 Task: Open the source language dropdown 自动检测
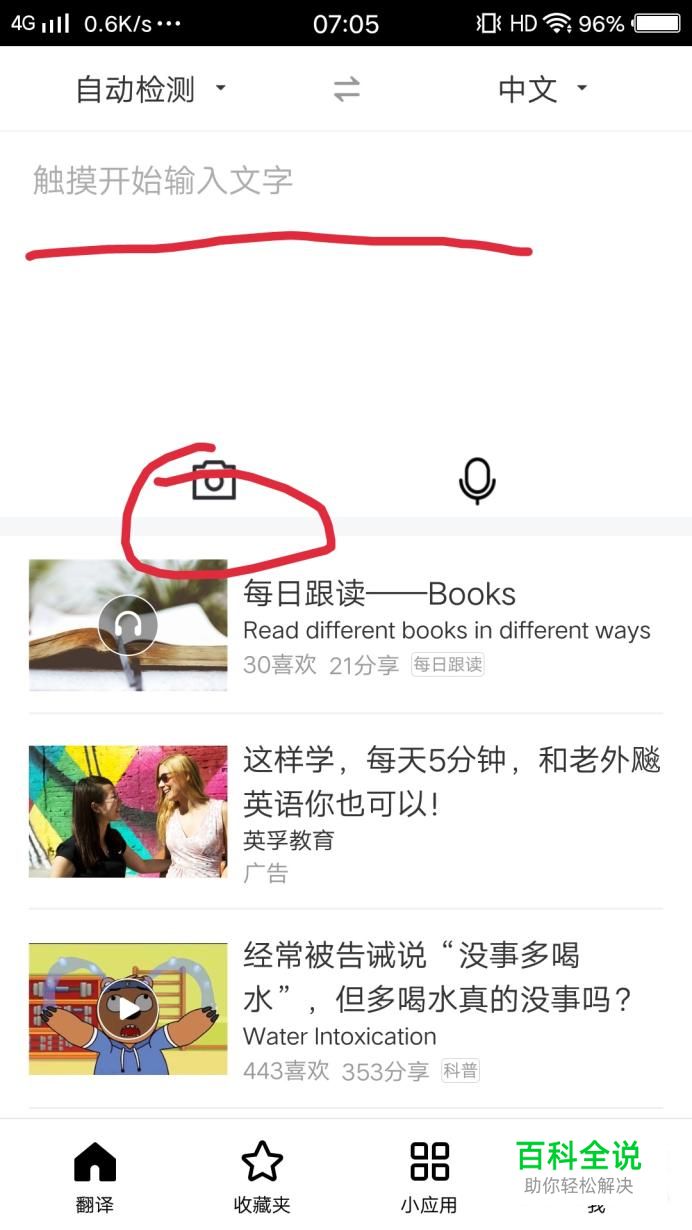(x=150, y=90)
